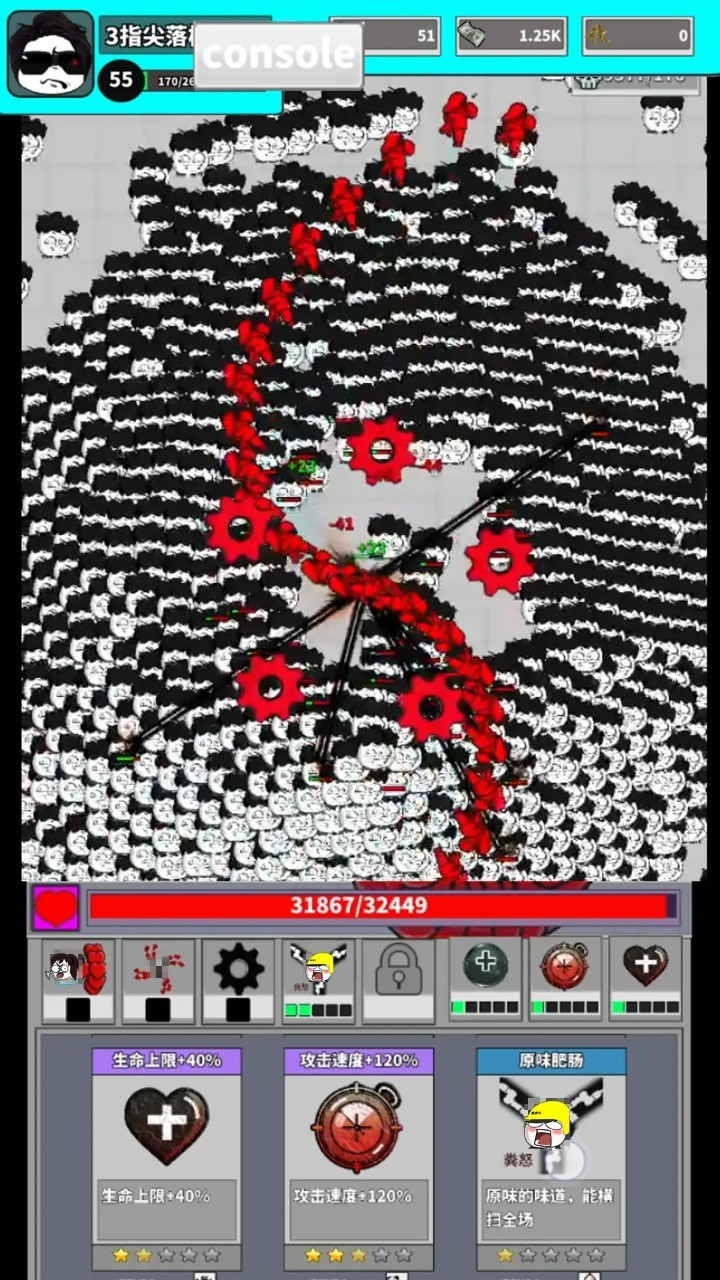Tap the locked skill slot
Image resolution: width=720 pixels, height=1280 pixels.
(398, 980)
